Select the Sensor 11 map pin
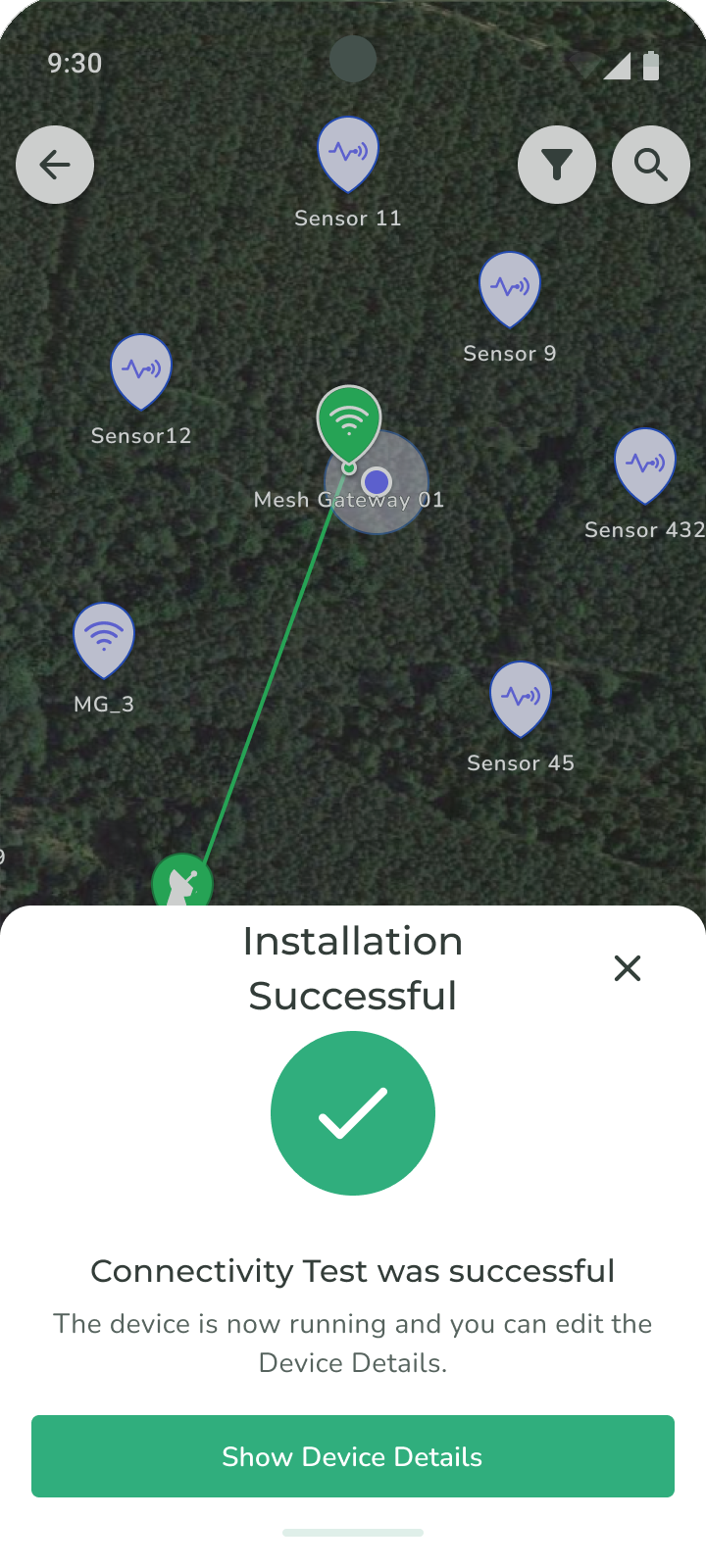The image size is (706, 1568). pos(348,152)
